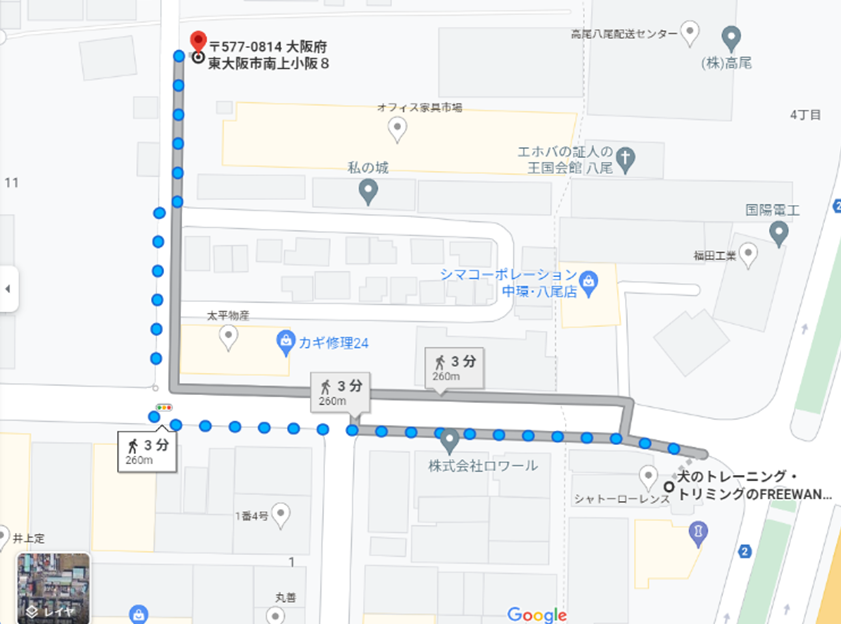The height and width of the screenshot is (624, 841).
Task: Tap the 1番4号 place pin
Action: click(x=281, y=515)
